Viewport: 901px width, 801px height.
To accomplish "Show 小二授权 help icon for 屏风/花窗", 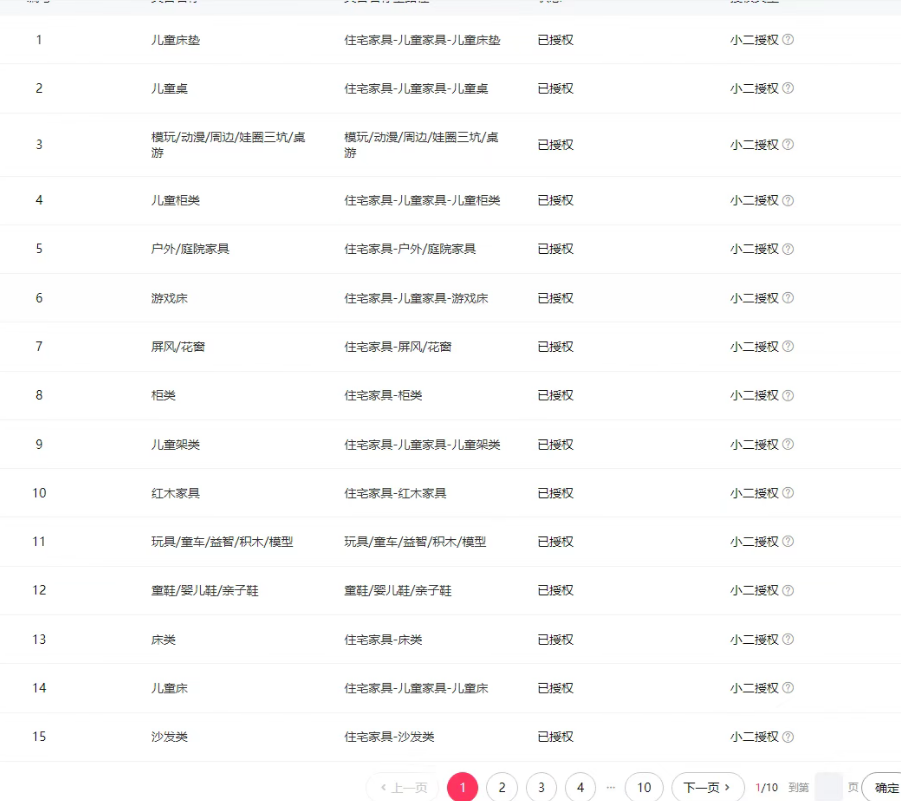I will (x=788, y=347).
